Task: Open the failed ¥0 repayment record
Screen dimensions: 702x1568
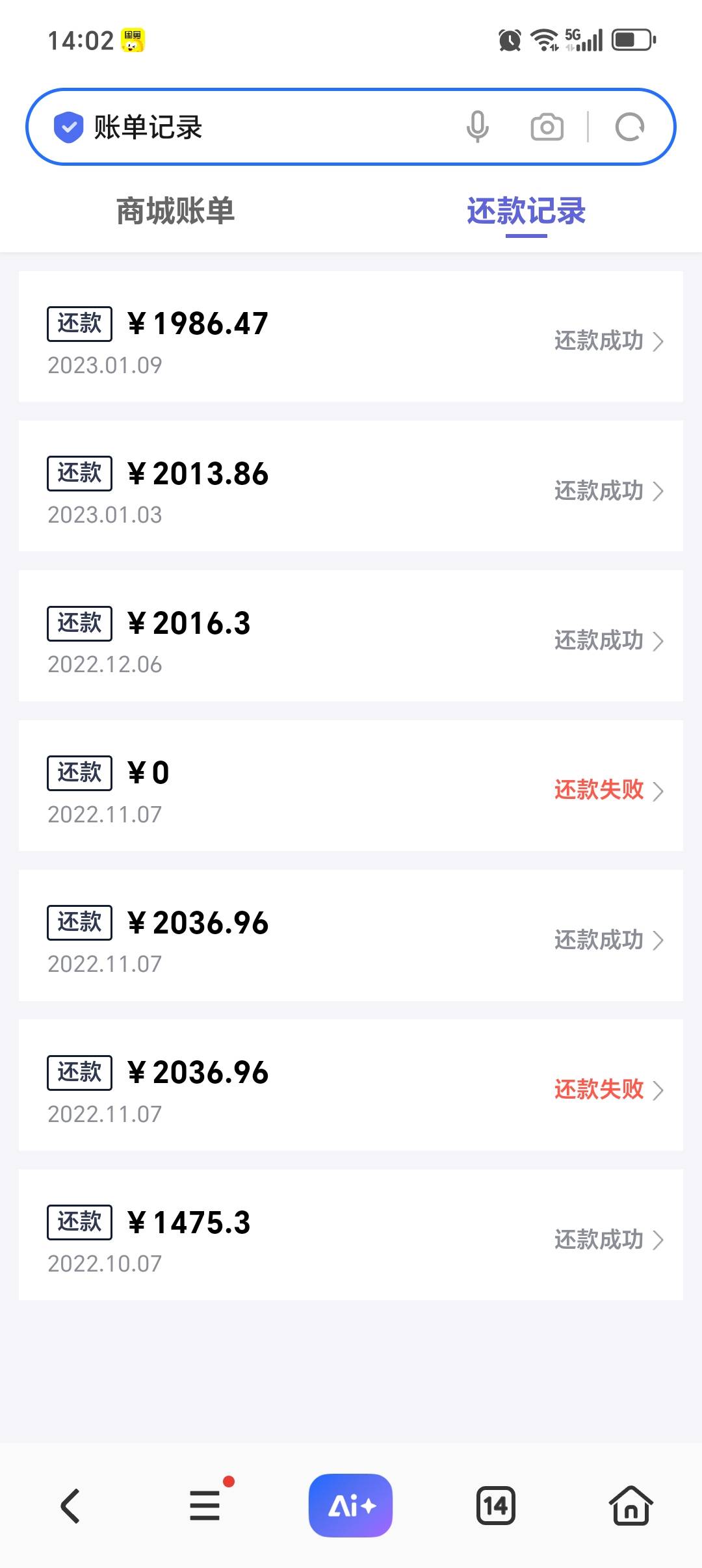Action: point(351,785)
